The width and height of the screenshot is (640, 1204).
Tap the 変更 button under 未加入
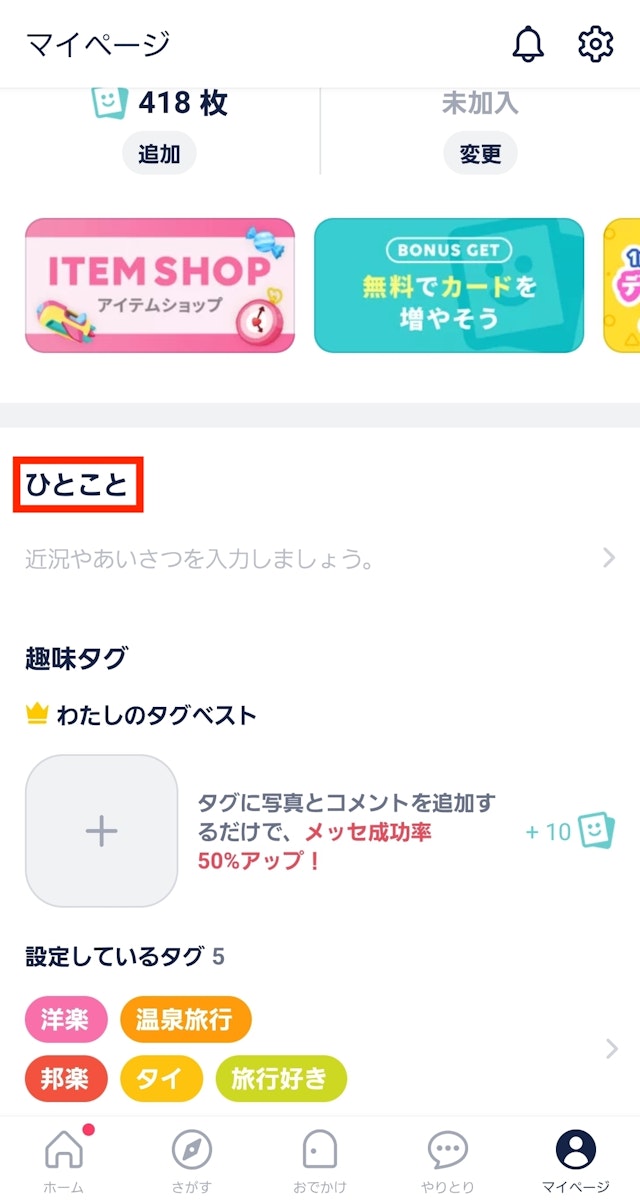point(480,154)
